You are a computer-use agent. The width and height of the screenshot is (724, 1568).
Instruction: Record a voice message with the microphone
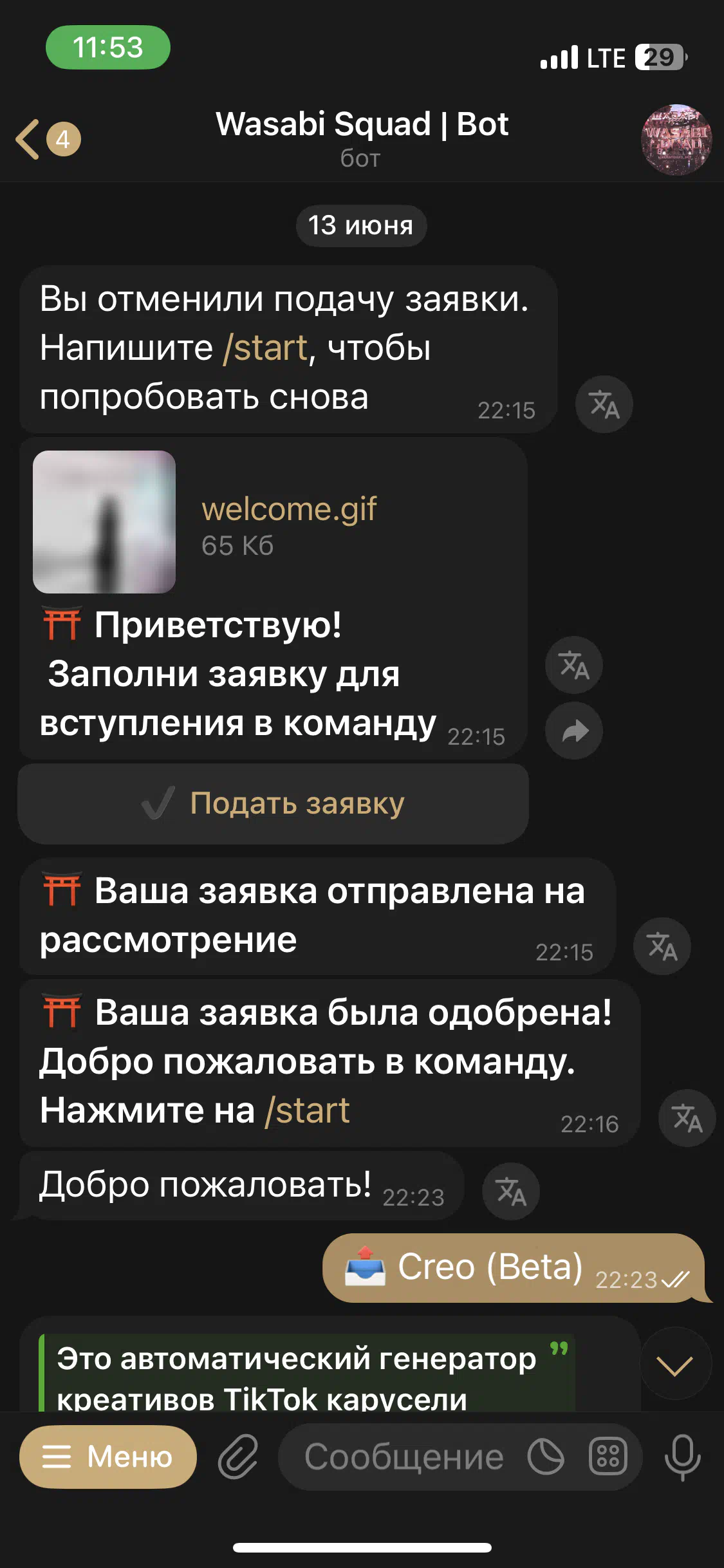pyautogui.click(x=682, y=1457)
